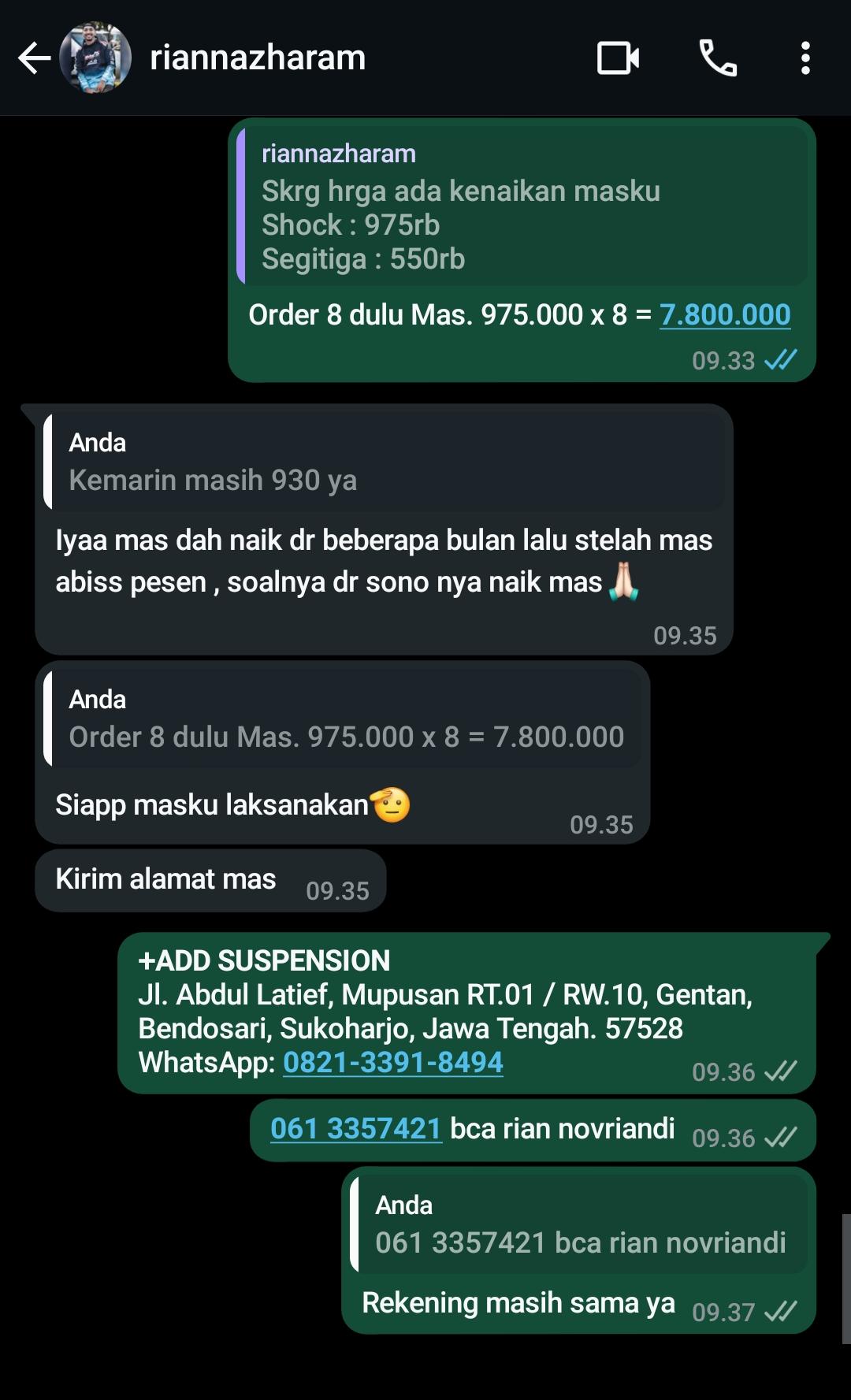
Task: Jump to quoted message 'Kemarin masih 930 ya'
Action: point(384,462)
